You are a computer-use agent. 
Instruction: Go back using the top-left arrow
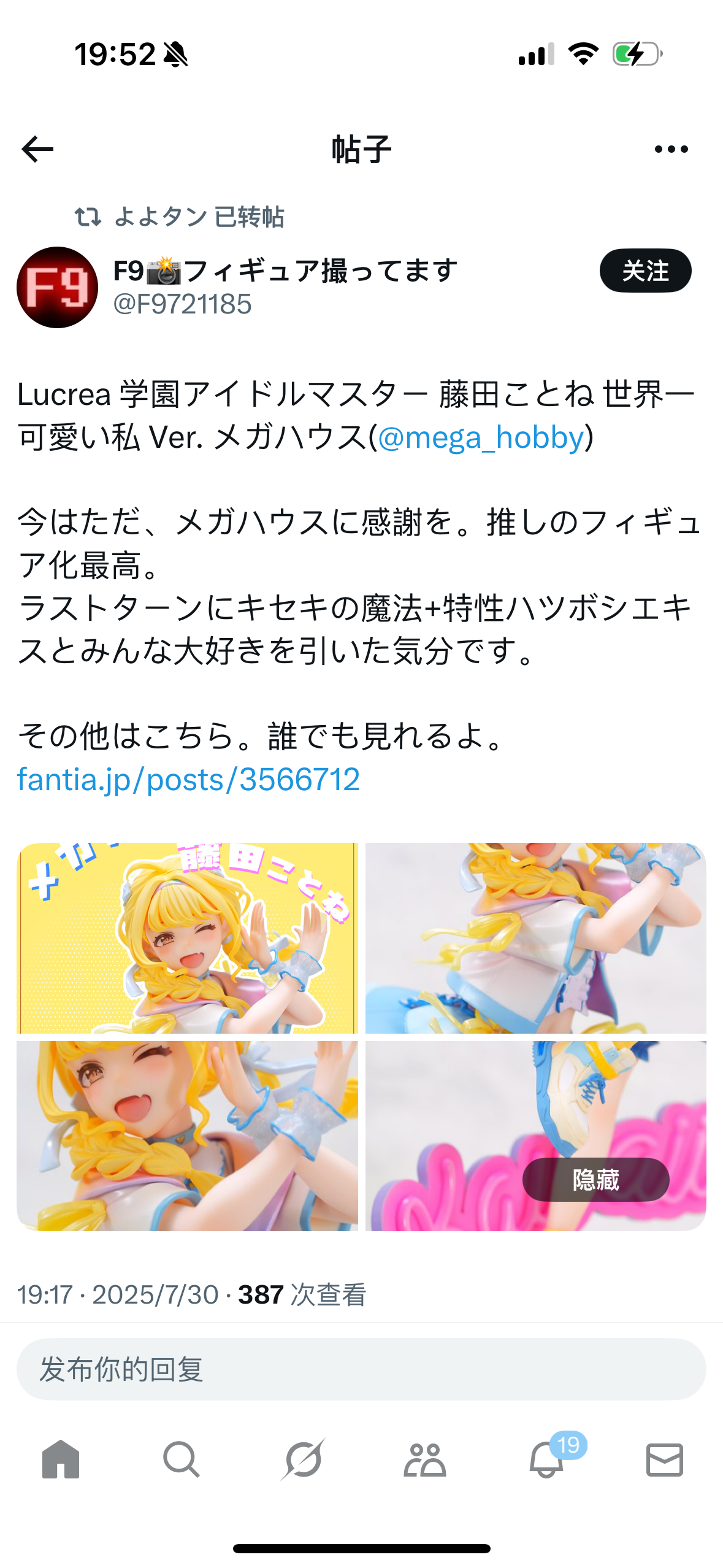pos(37,149)
